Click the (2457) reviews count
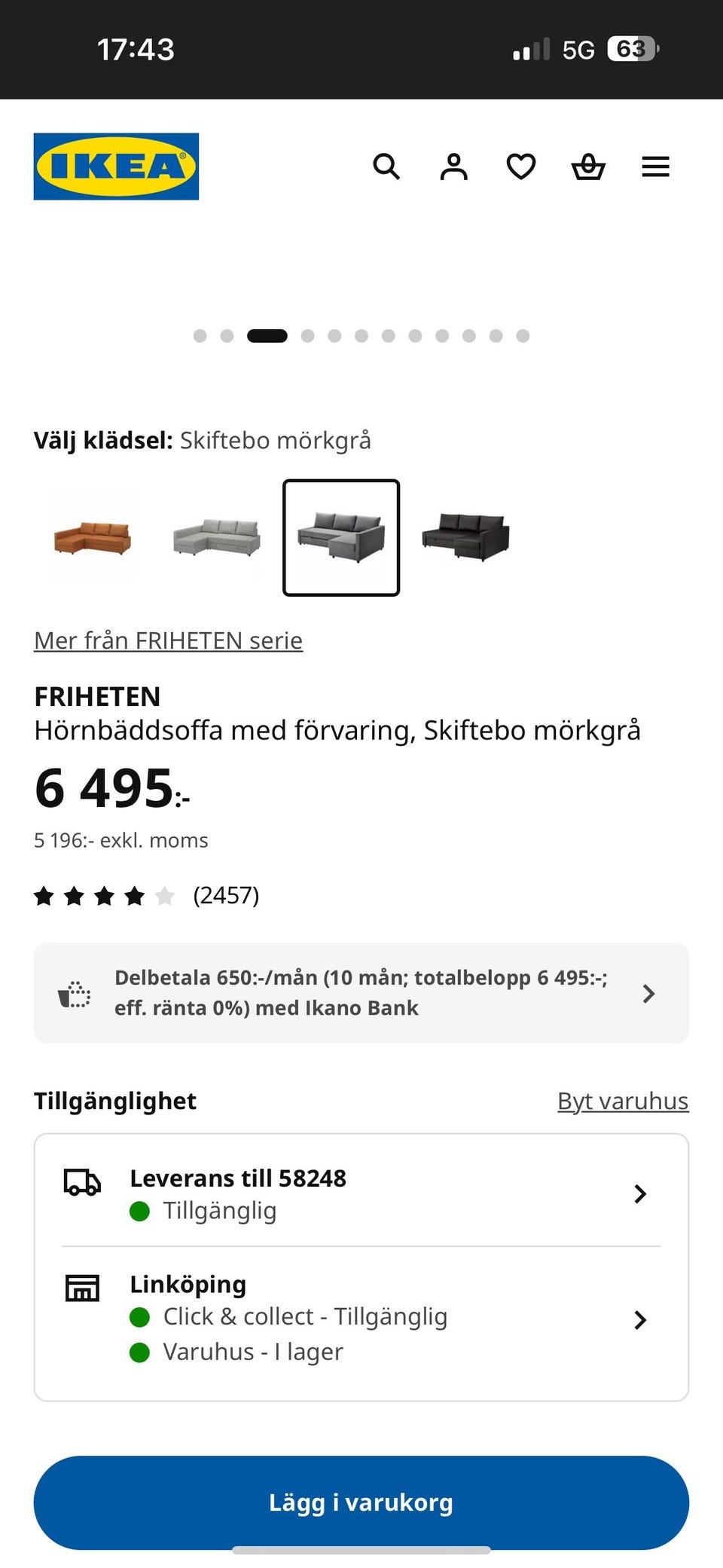 click(x=226, y=896)
